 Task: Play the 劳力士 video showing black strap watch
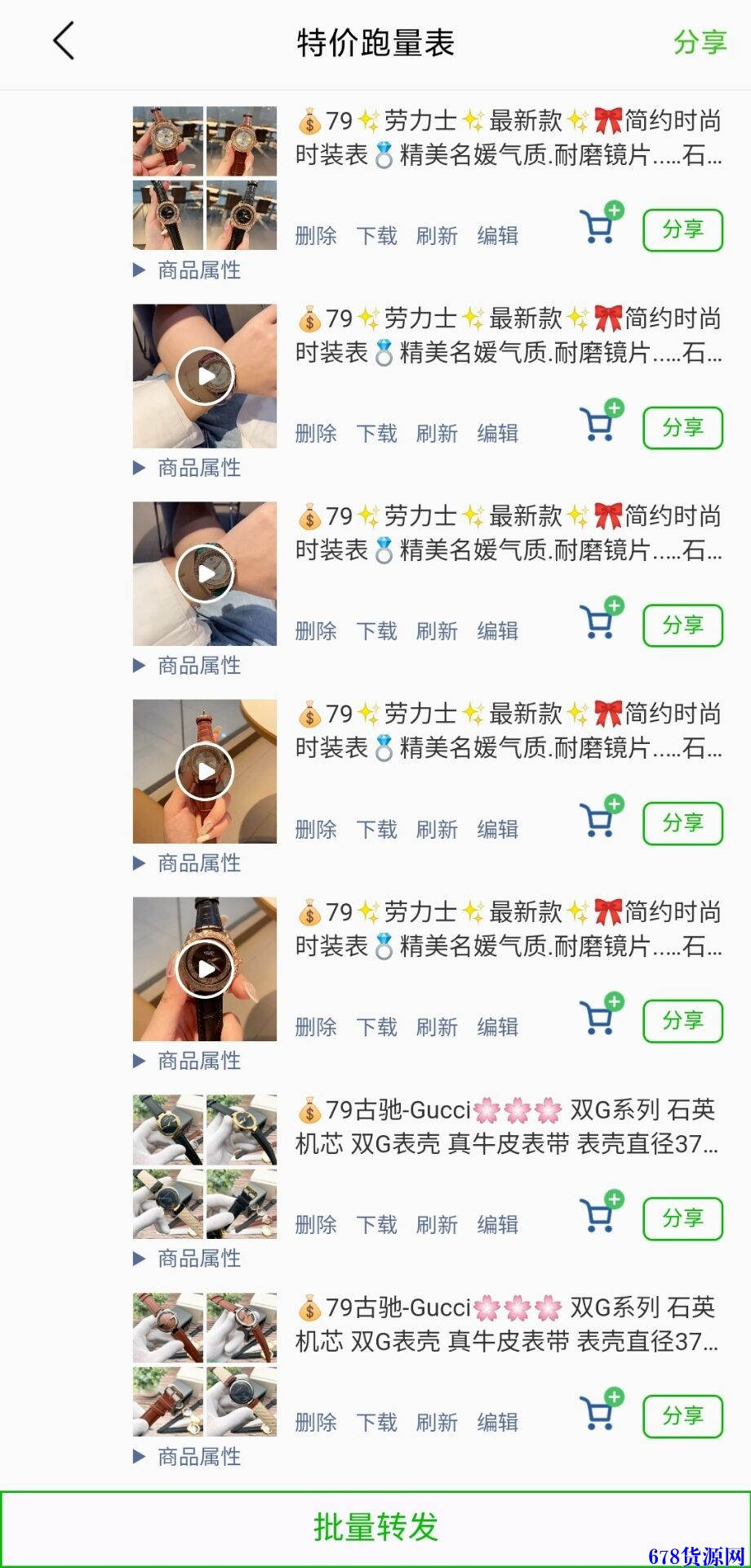pos(205,969)
